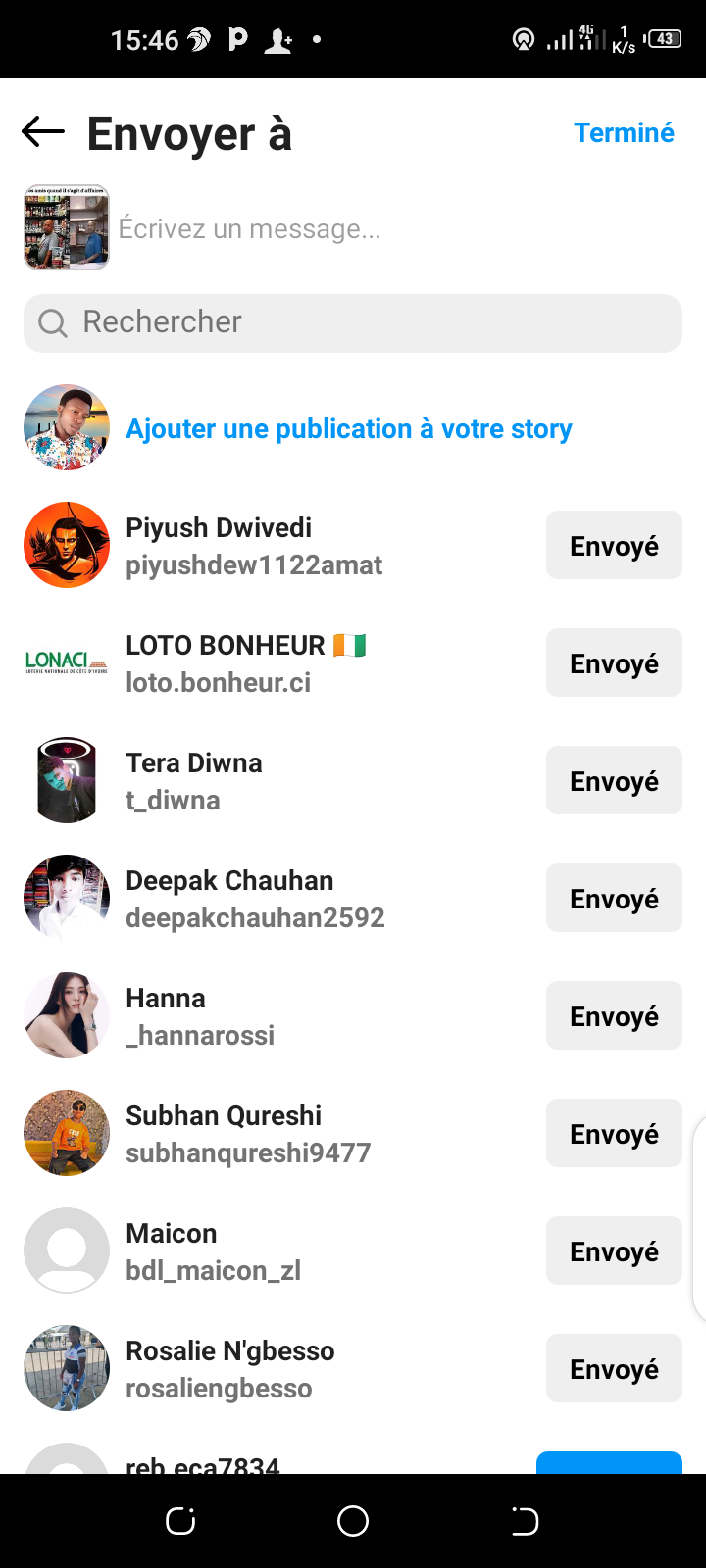Screen dimensions: 706x1568
Task: Tap Envoyé beside Tera Diwna
Action: [614, 781]
